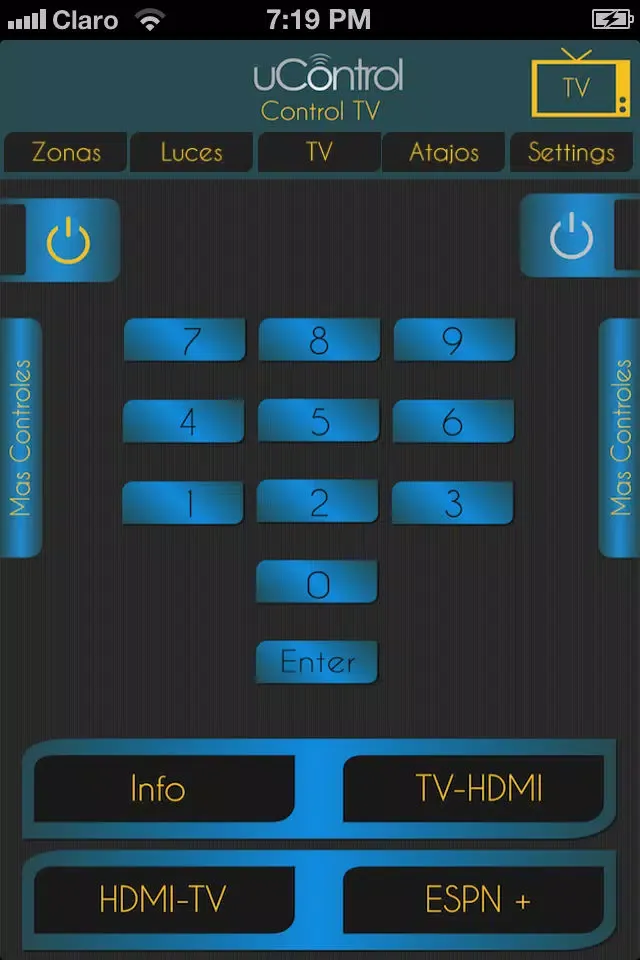Tap number 9 on the keypad
This screenshot has height=960, width=640.
[x=453, y=341]
